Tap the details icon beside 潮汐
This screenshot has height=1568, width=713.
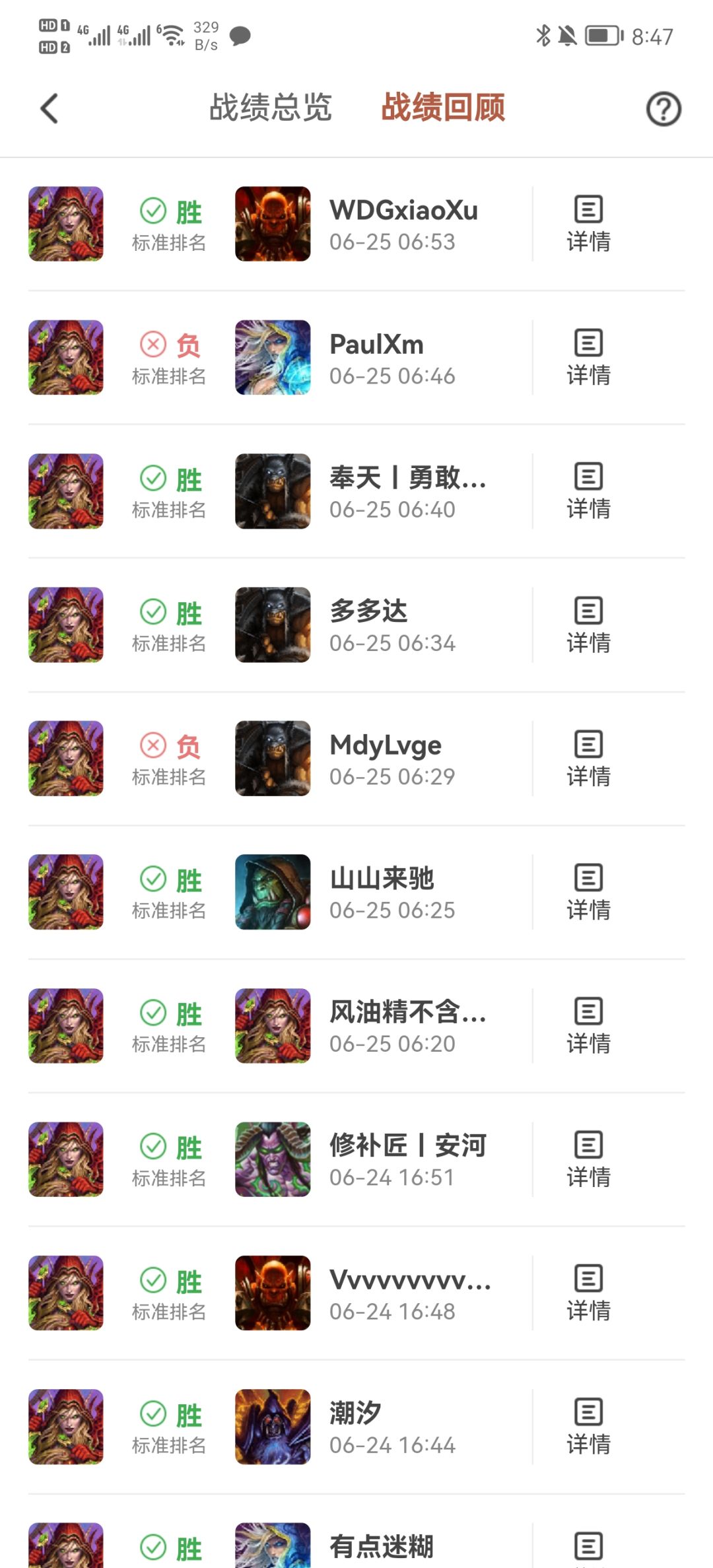pos(587,1427)
